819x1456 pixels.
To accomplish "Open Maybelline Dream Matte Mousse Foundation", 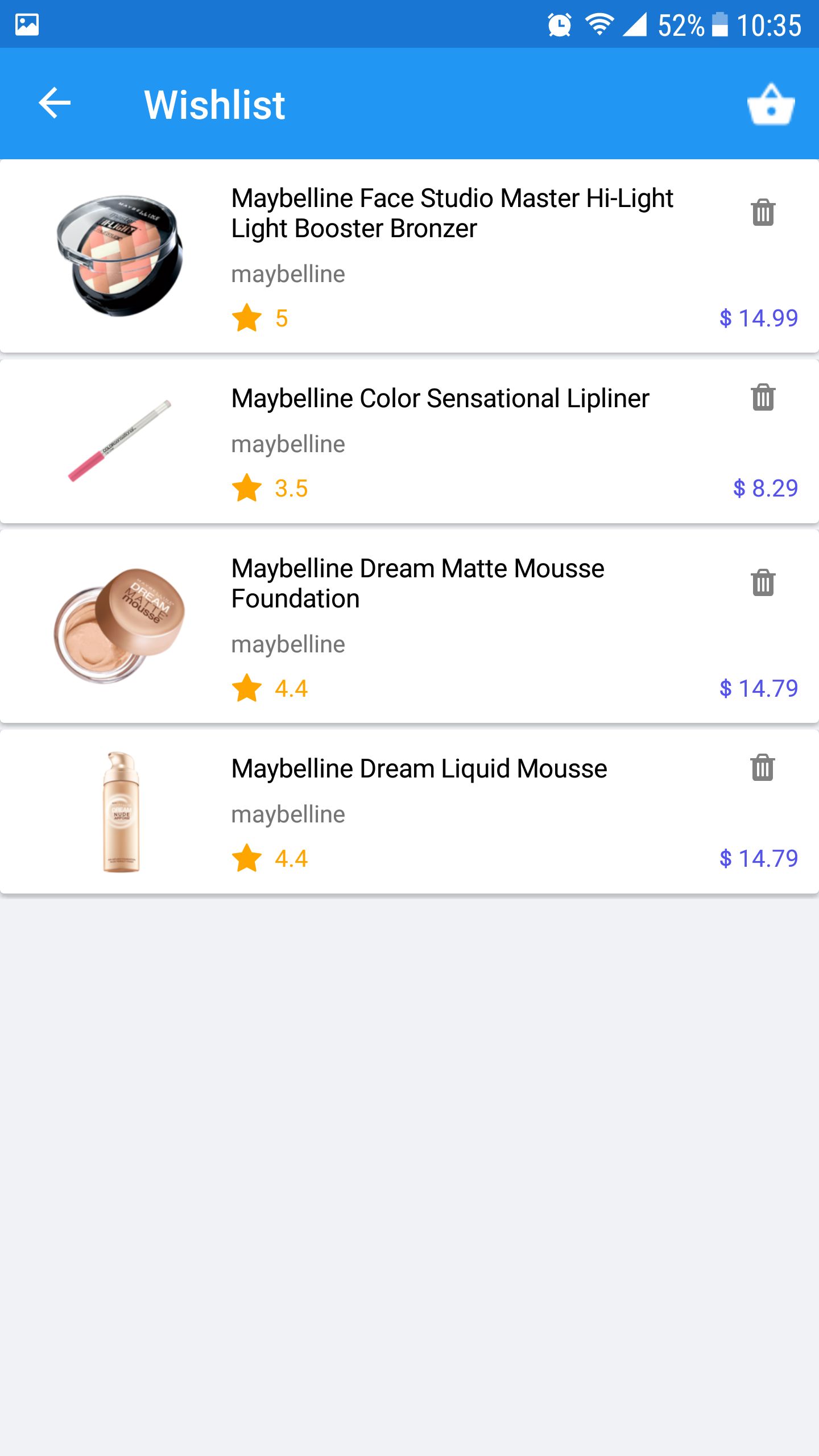I will 417,584.
